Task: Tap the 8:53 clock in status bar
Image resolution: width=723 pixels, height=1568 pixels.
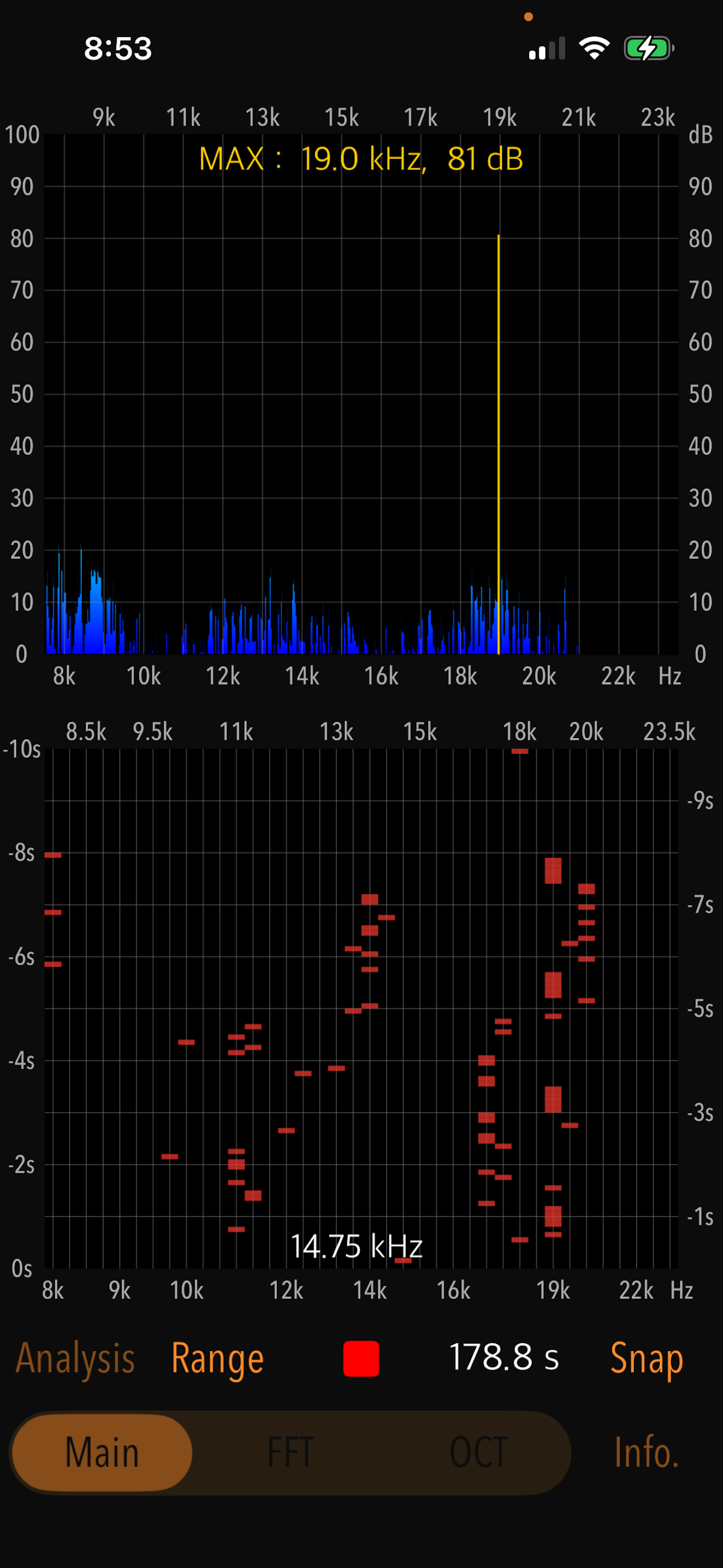Action: (x=118, y=48)
